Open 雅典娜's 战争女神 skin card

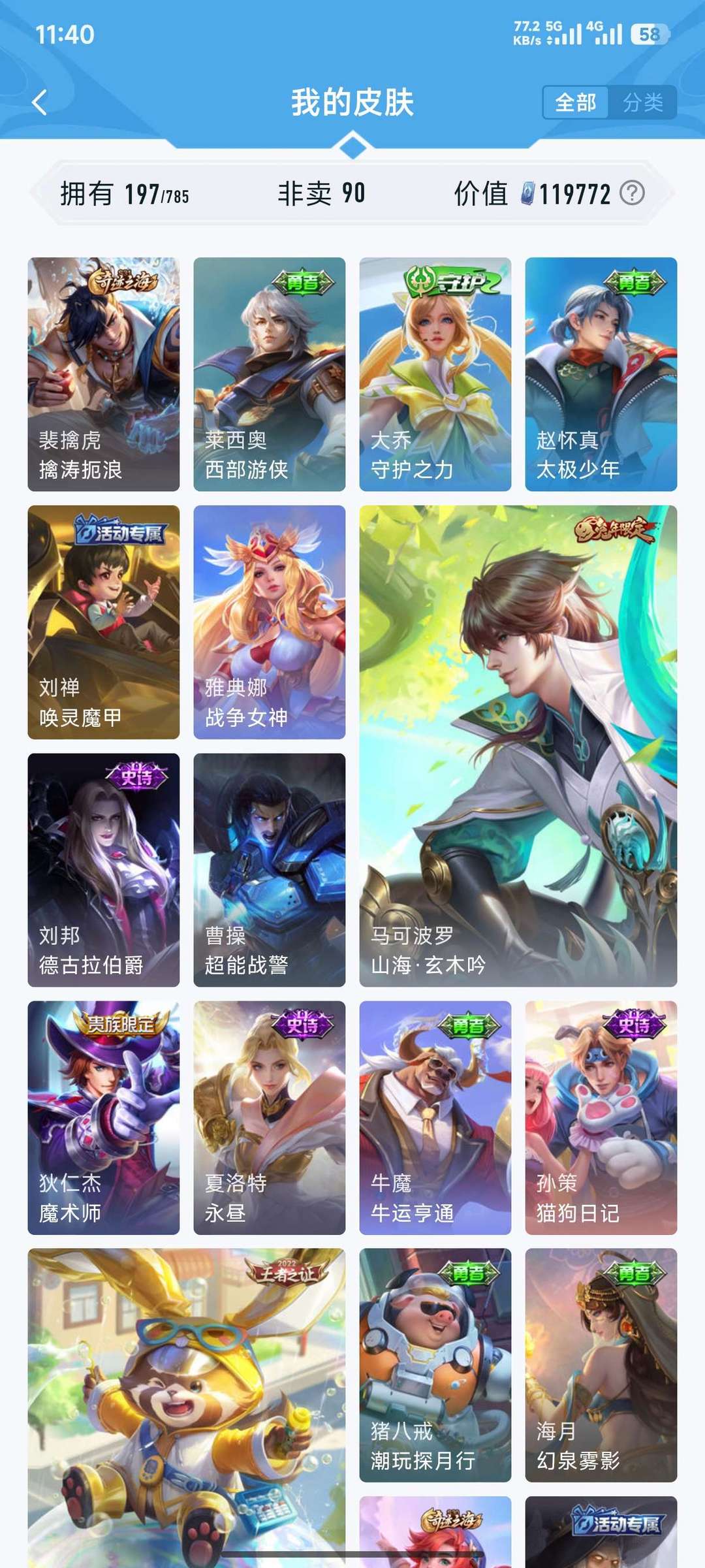point(270,627)
